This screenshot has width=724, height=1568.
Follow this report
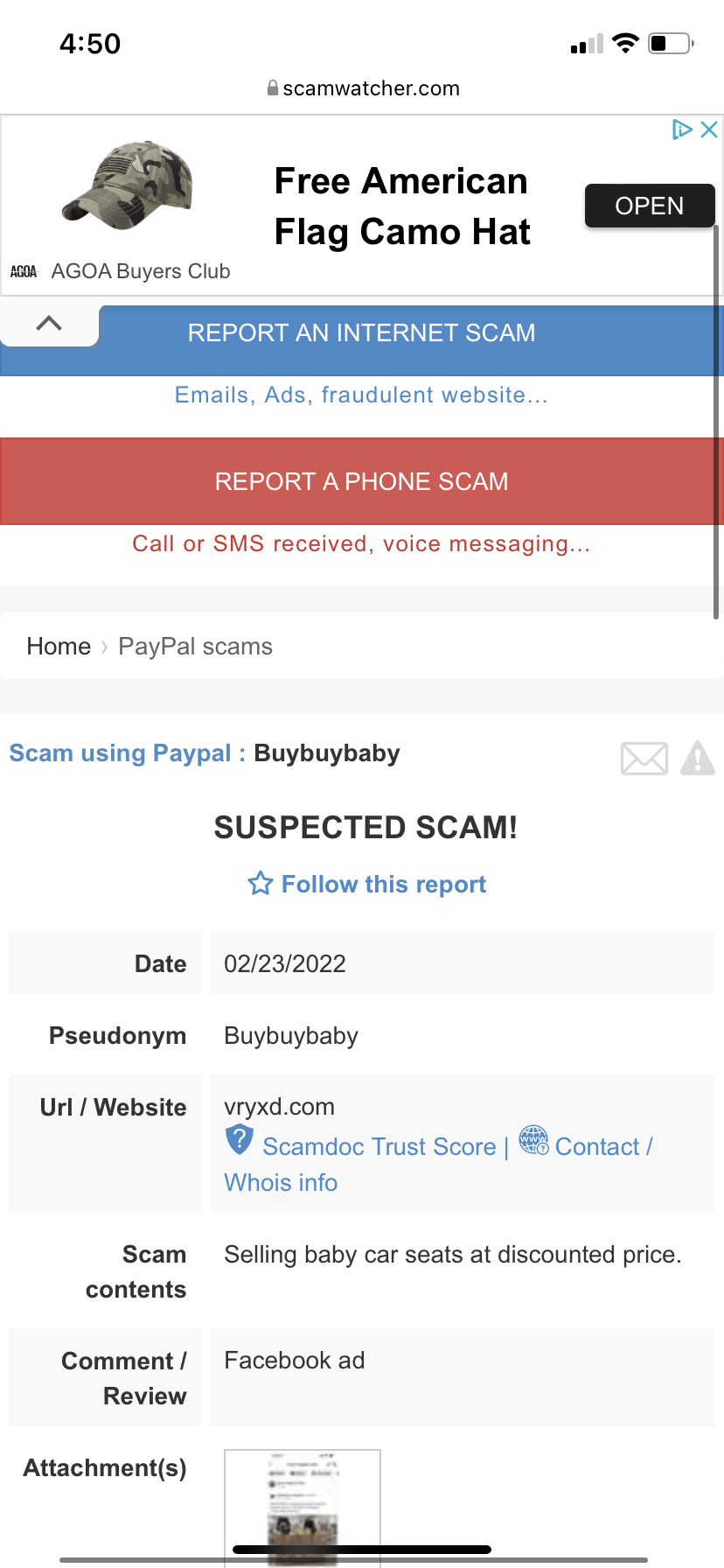(367, 885)
